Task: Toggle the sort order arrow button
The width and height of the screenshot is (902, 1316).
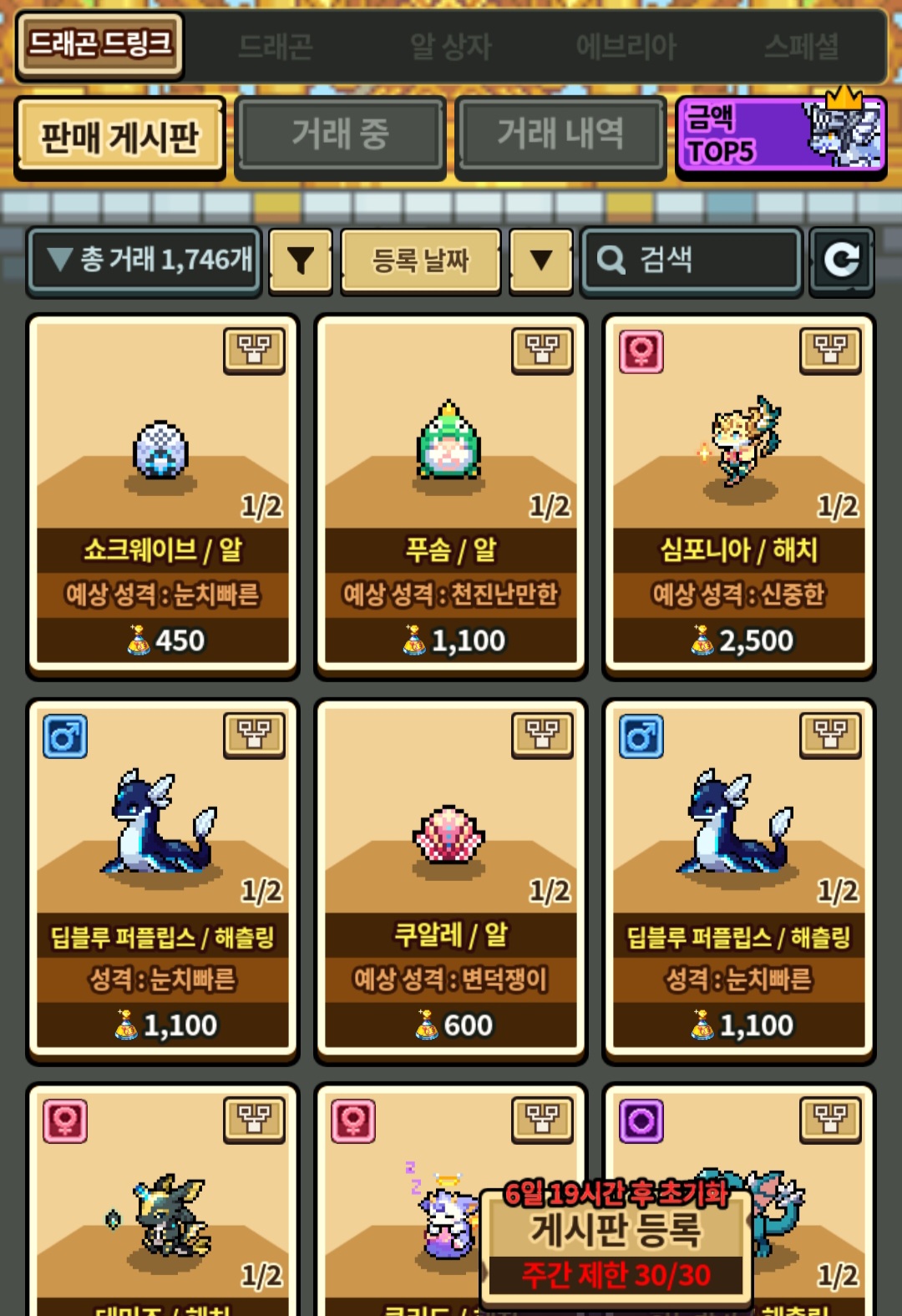Action: [x=541, y=261]
